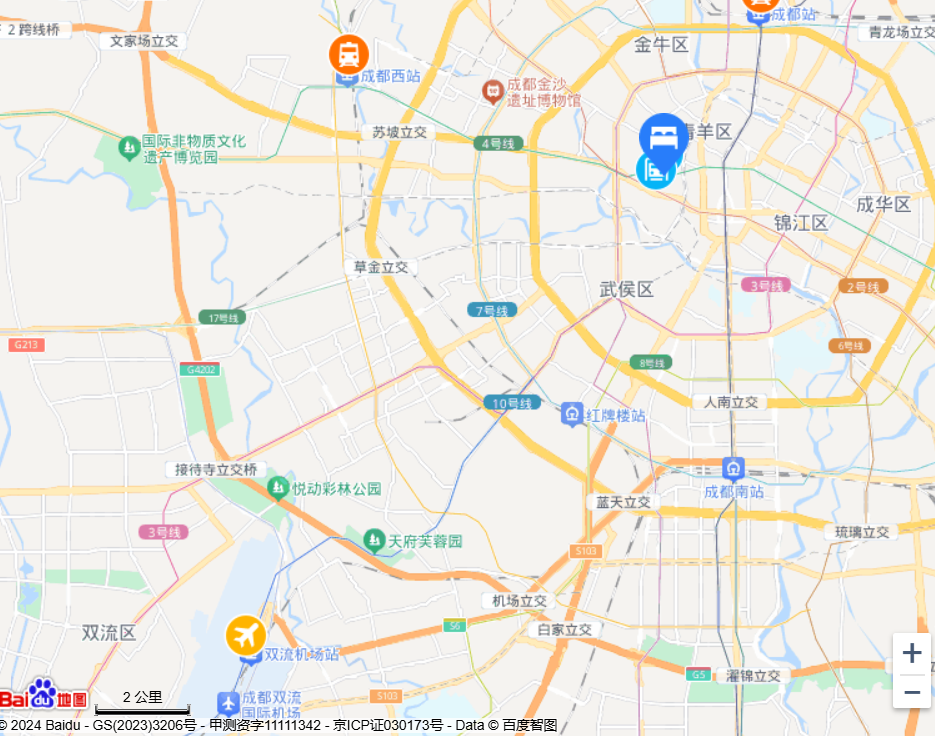Tap the Chengdu West Station train marker
Image resolution: width=935 pixels, height=736 pixels.
coord(349,54)
